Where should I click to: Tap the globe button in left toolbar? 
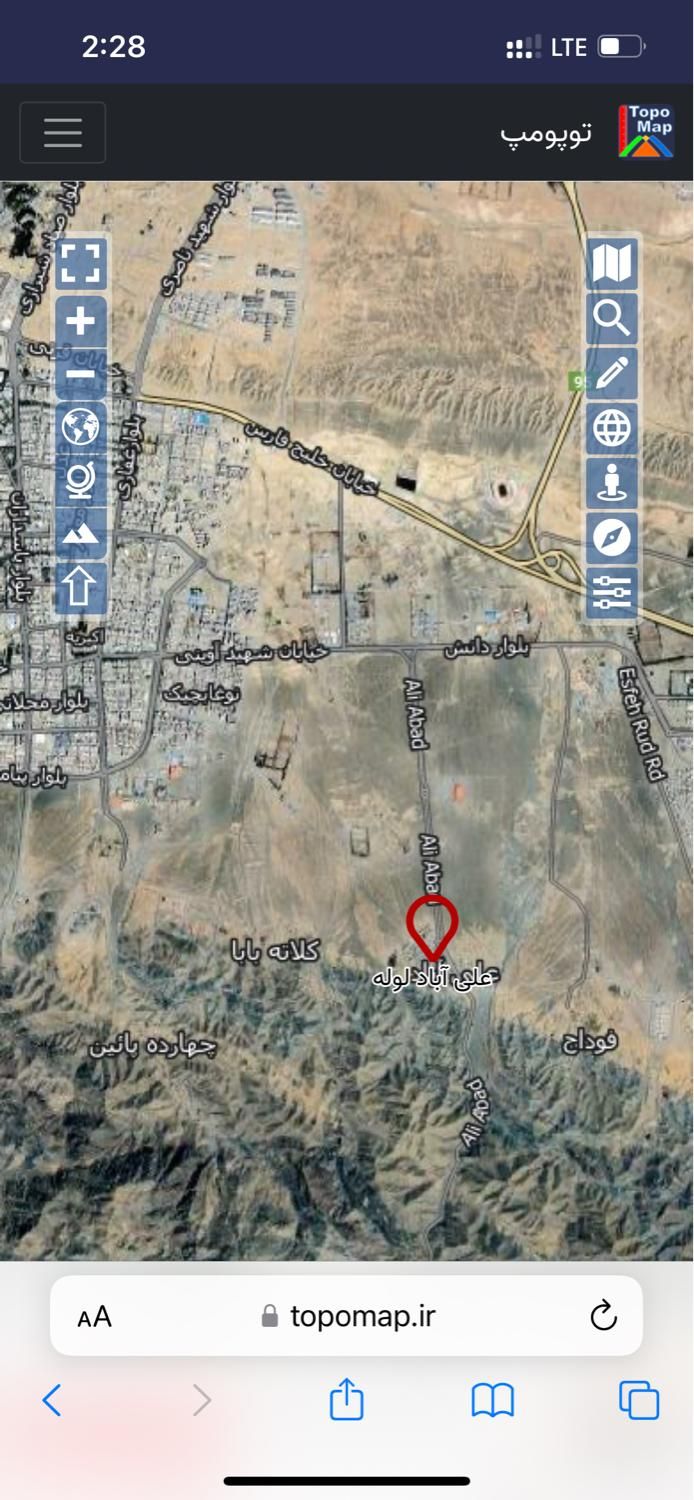[x=80, y=427]
